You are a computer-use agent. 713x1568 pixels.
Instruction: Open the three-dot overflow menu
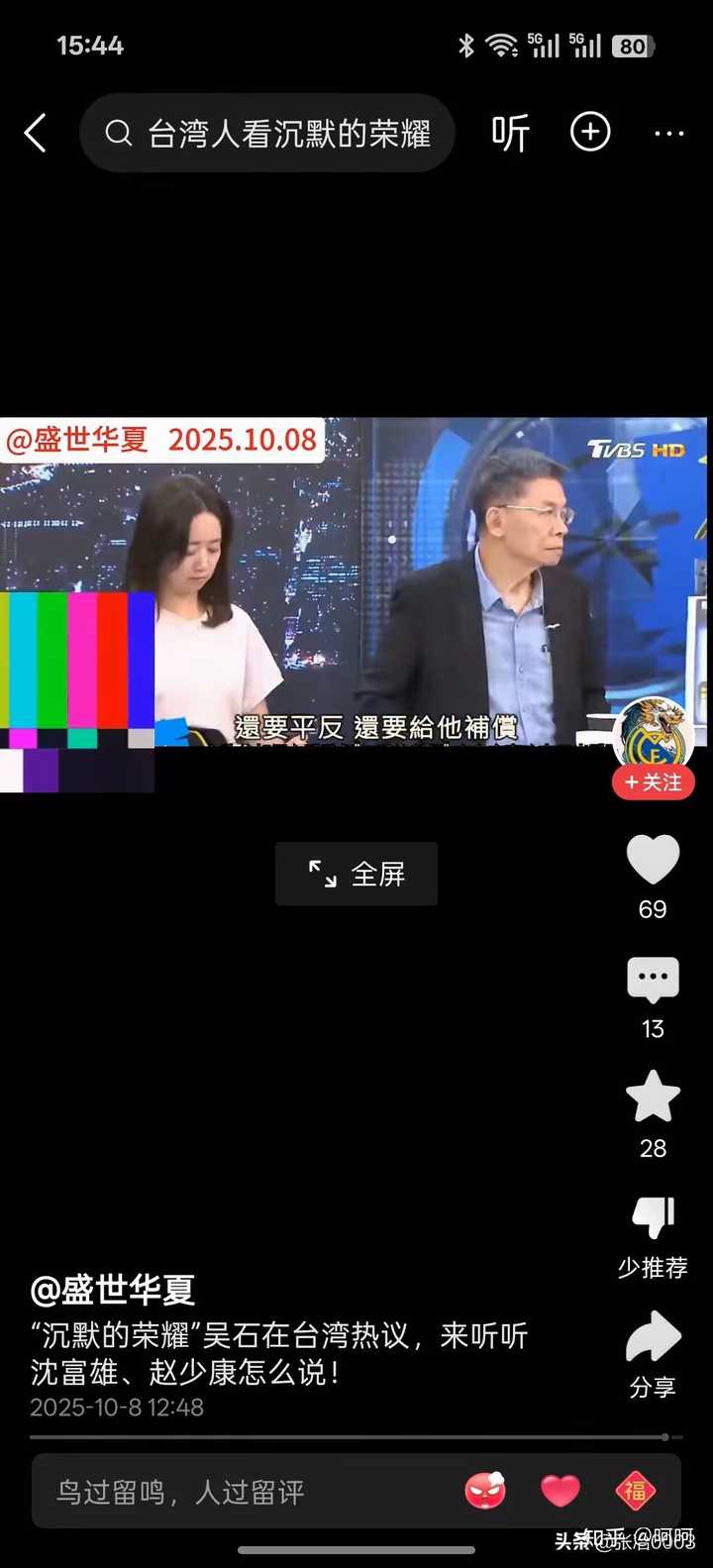click(x=669, y=133)
